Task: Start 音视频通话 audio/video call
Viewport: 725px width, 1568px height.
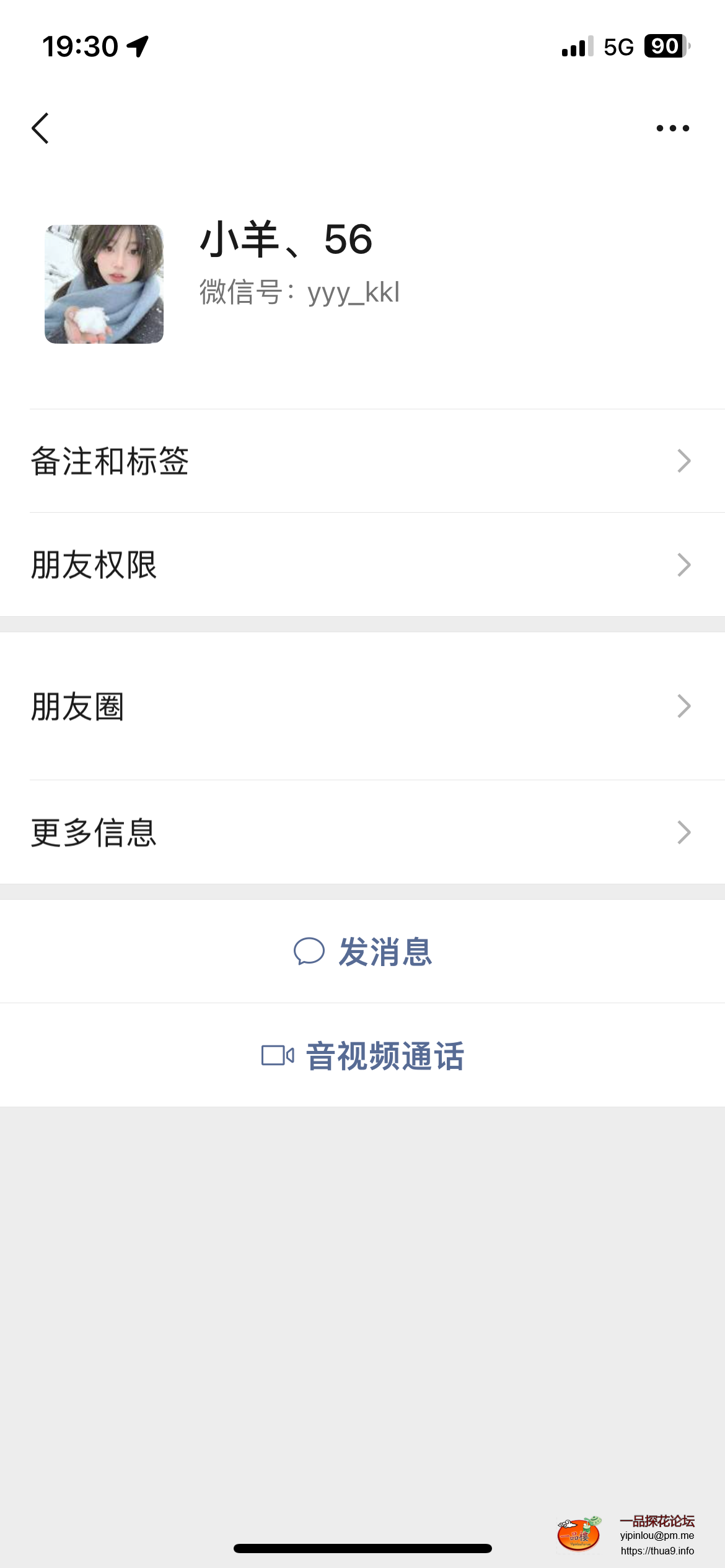Action: (384, 1056)
